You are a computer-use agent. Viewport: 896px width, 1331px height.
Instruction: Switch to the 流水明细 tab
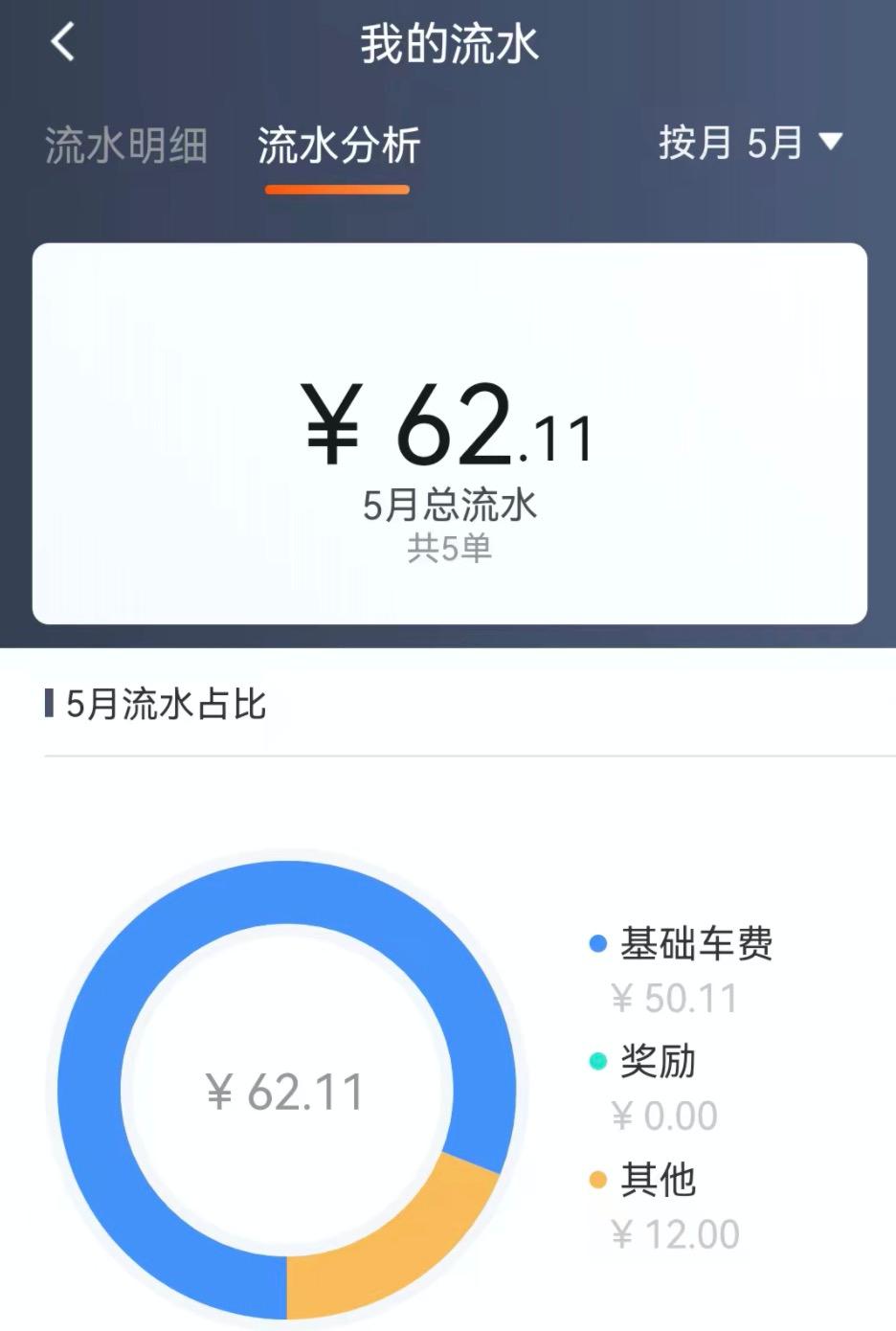(124, 144)
